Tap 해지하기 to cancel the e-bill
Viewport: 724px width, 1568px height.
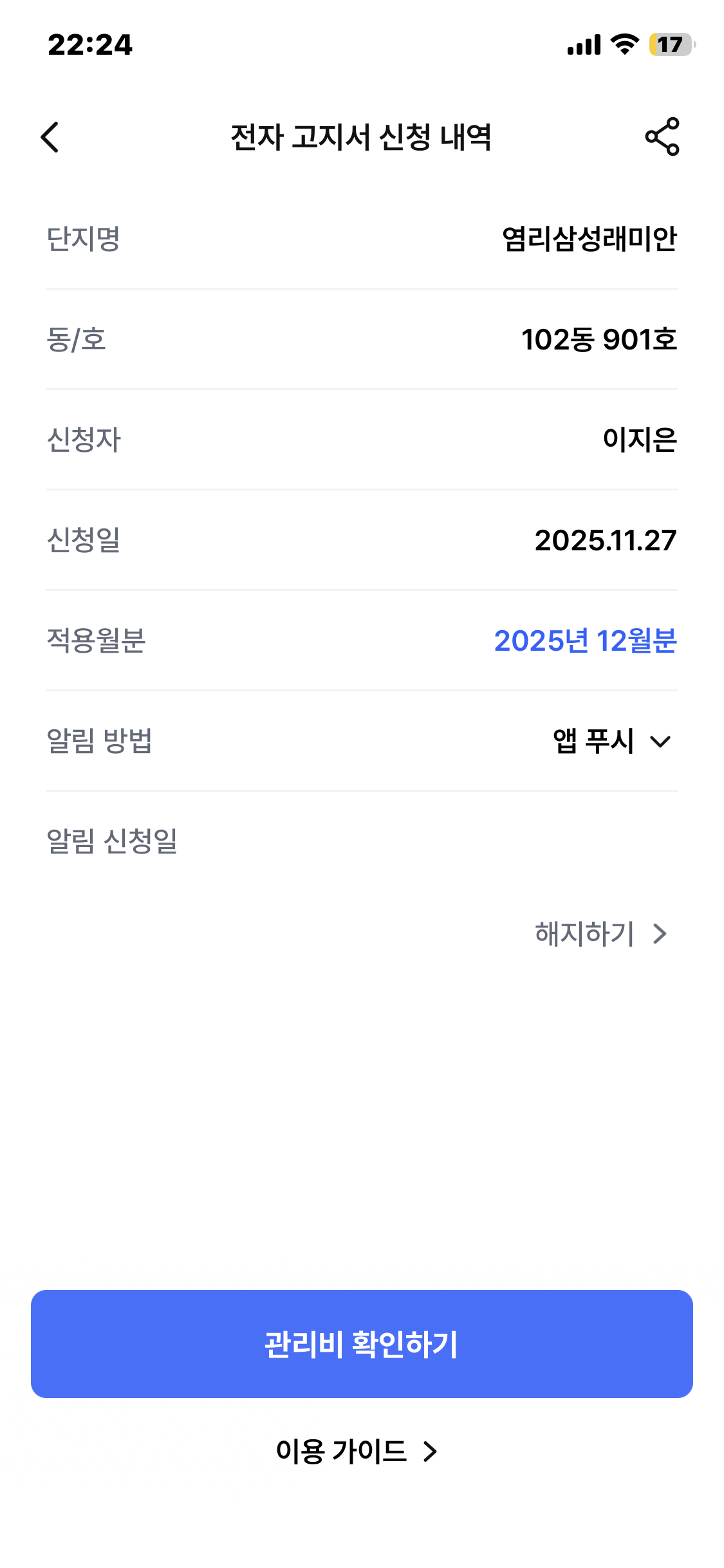pyautogui.click(x=600, y=934)
